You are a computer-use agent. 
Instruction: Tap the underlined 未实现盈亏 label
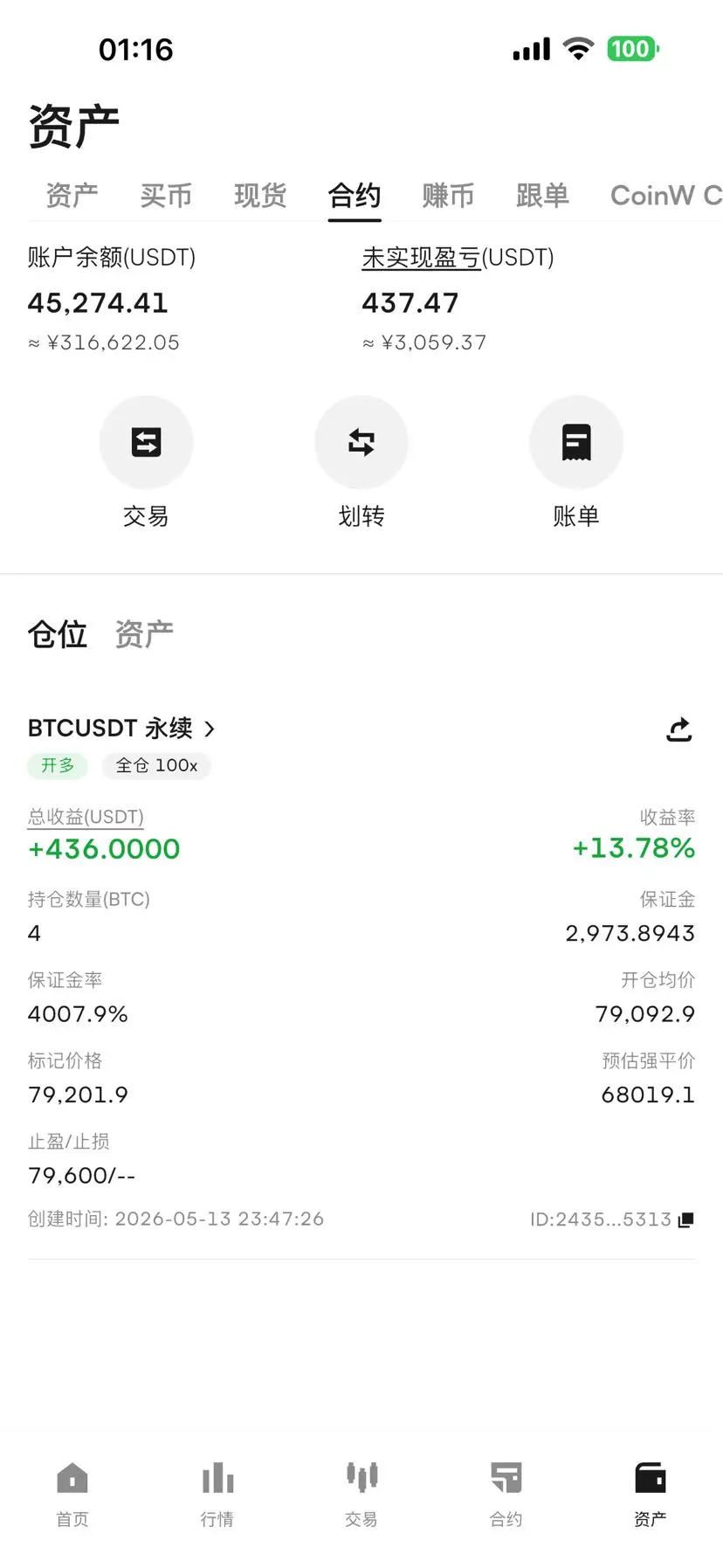[x=421, y=258]
